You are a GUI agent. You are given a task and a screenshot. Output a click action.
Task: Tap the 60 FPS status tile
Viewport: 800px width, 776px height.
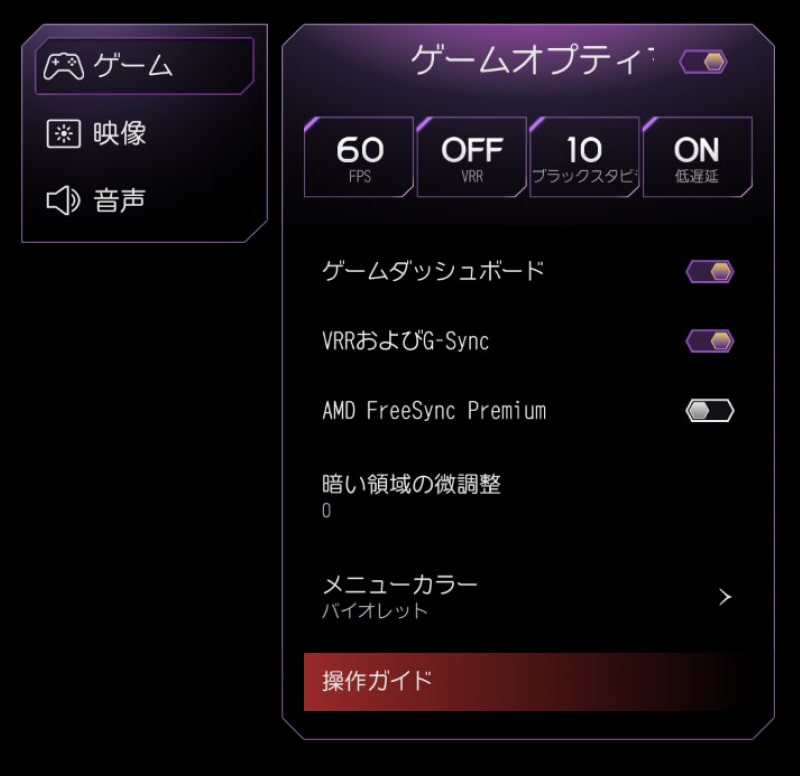click(359, 157)
